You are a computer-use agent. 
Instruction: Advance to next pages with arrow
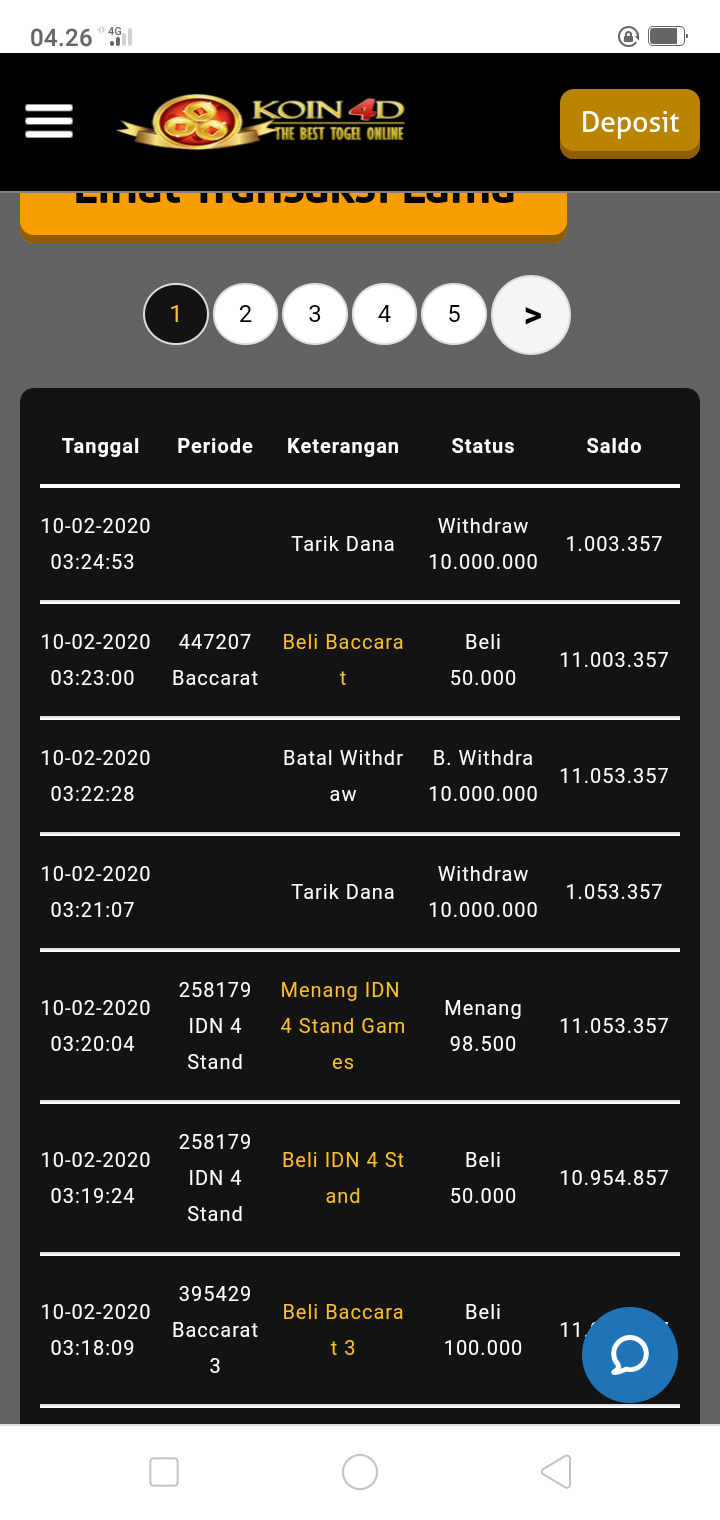tap(531, 315)
